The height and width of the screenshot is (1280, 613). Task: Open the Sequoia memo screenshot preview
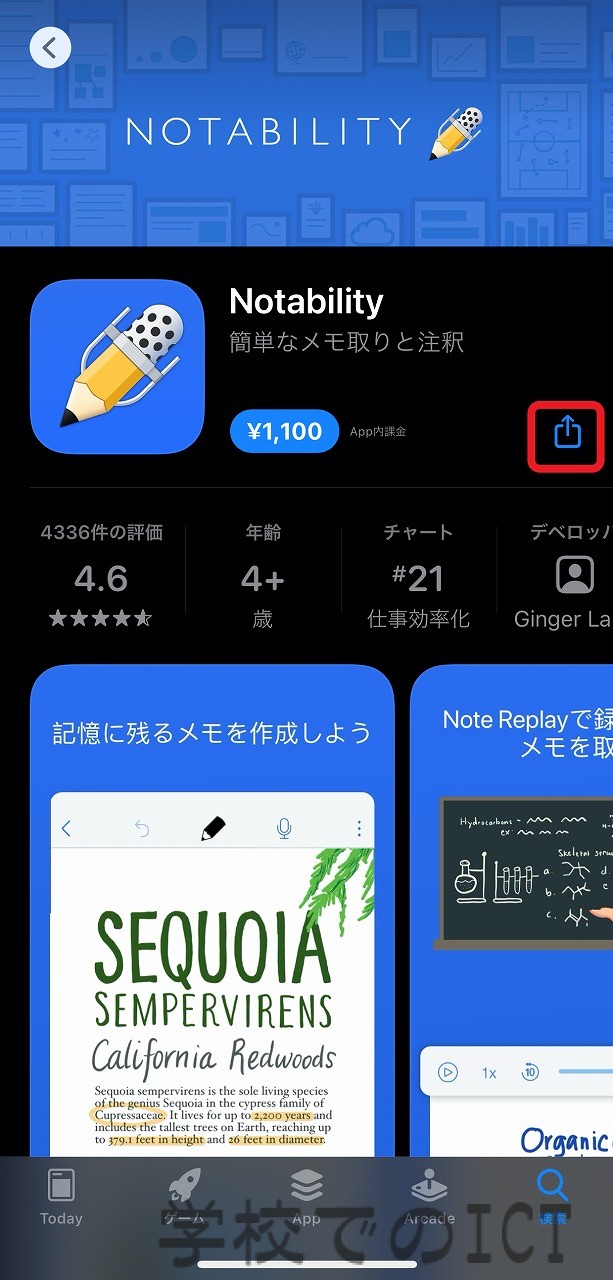click(x=212, y=911)
